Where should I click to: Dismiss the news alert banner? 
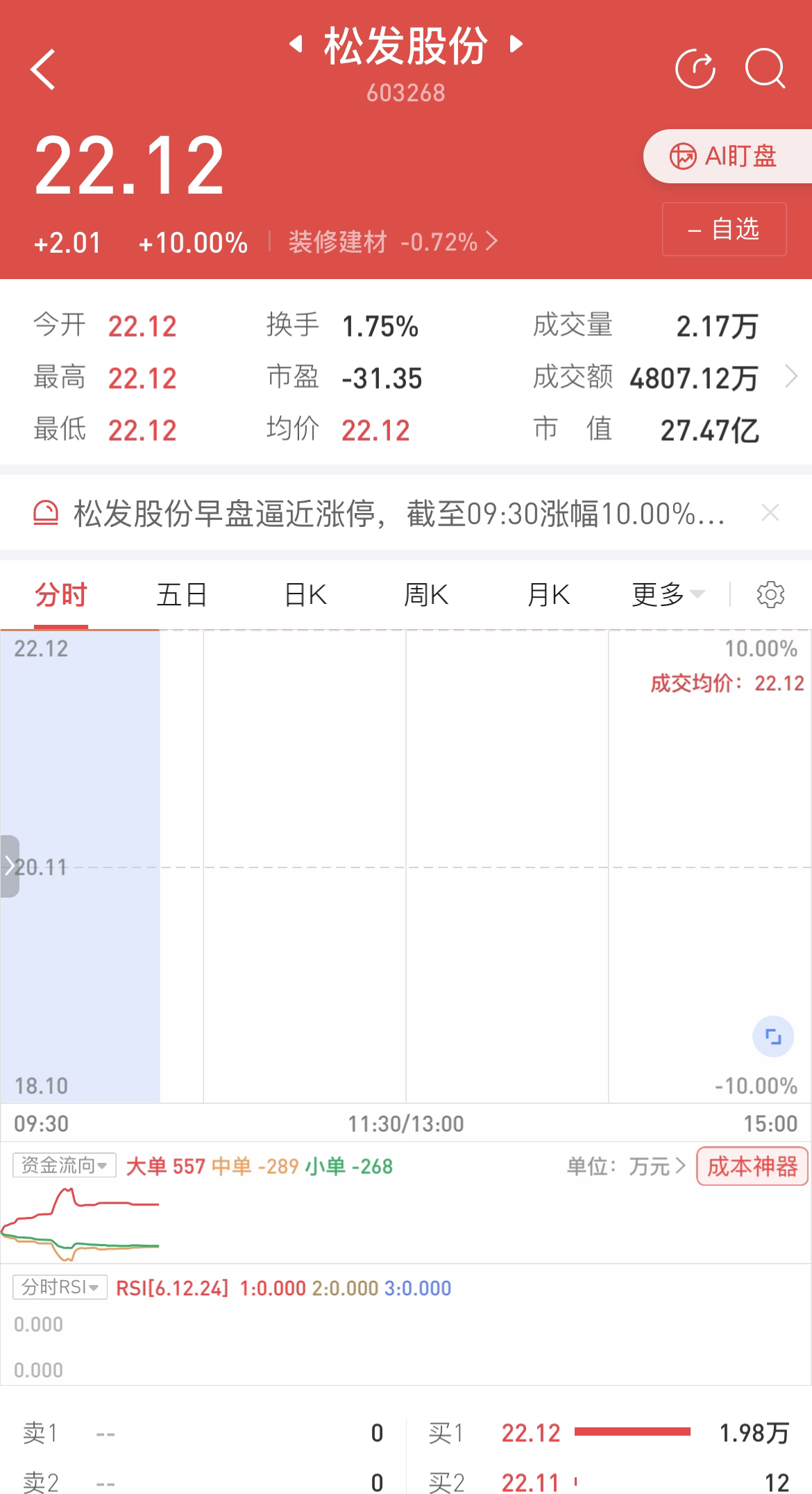coord(770,513)
